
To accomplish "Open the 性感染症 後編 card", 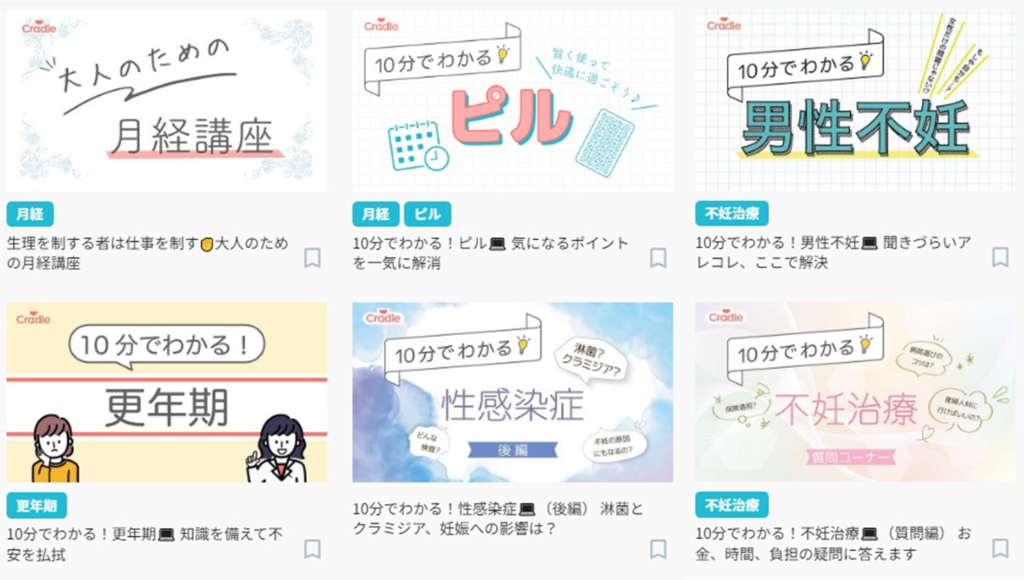I will 512,392.
